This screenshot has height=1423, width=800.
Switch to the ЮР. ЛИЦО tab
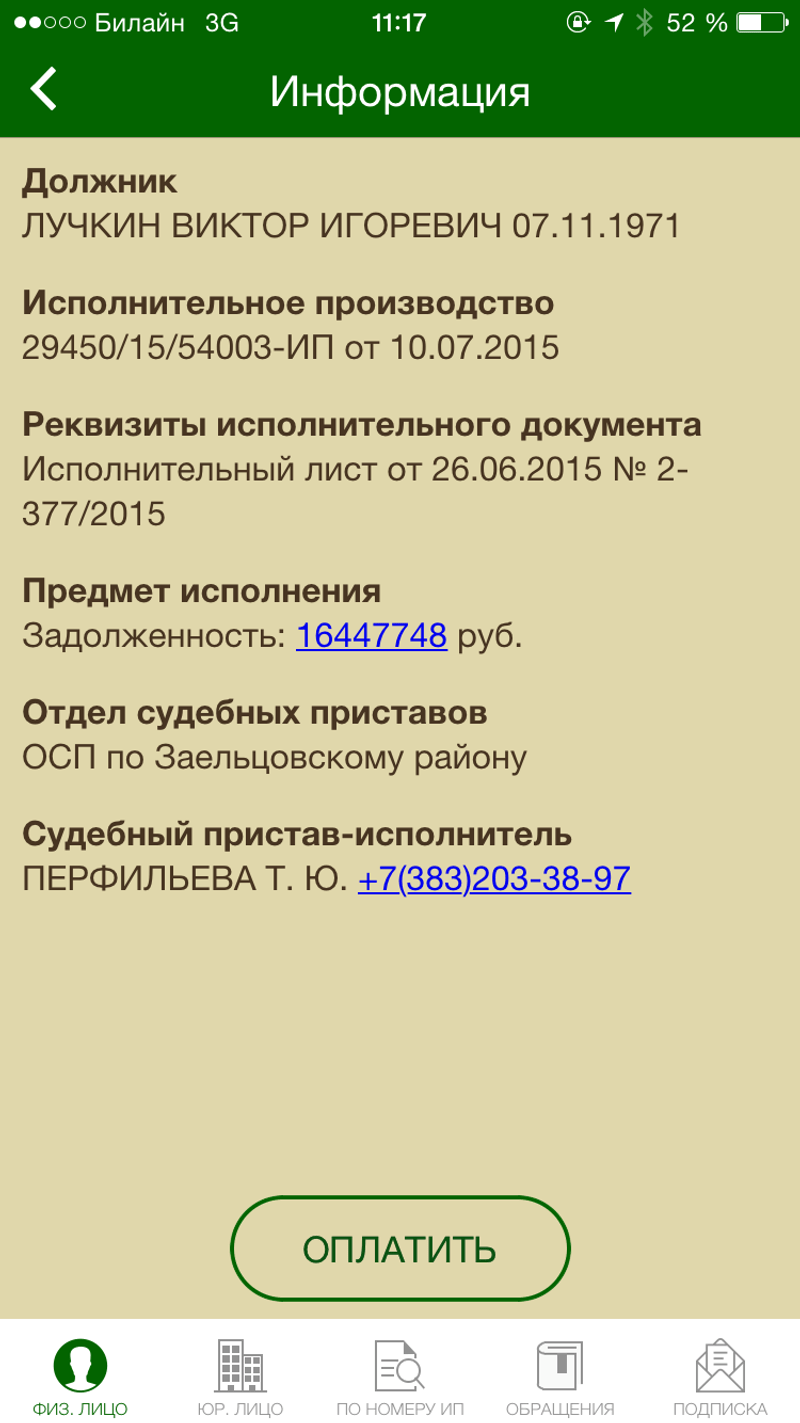240,1377
